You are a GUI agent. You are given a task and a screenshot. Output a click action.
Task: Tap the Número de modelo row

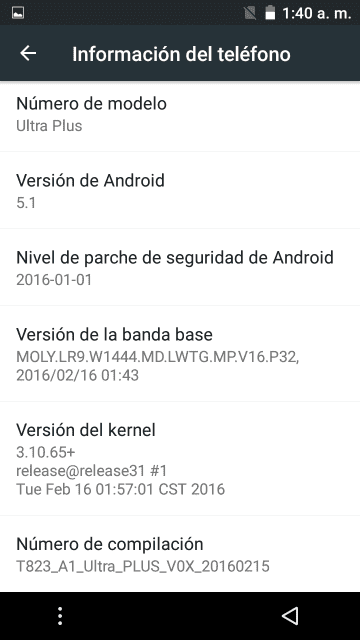[180, 116]
